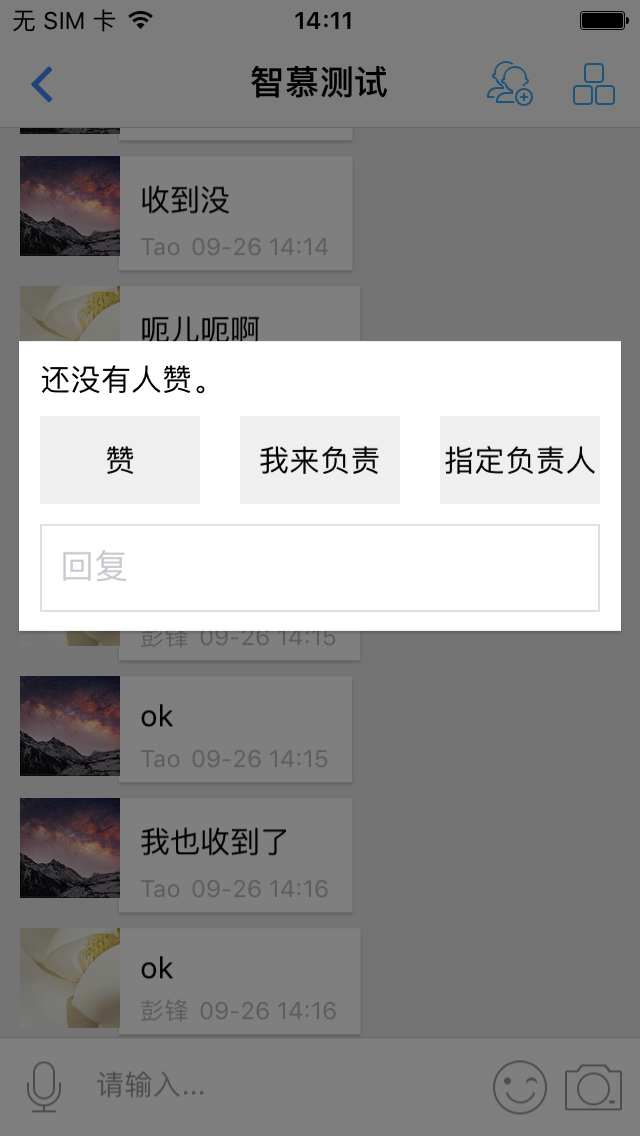
Task: Tap the 赞 like button
Action: click(x=120, y=460)
